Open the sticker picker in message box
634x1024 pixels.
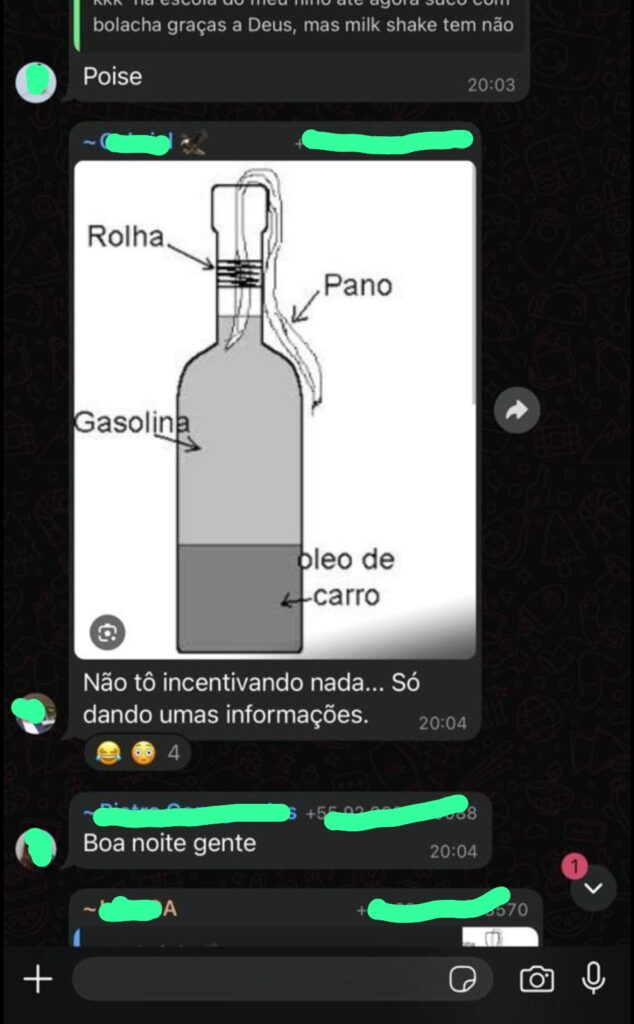463,980
